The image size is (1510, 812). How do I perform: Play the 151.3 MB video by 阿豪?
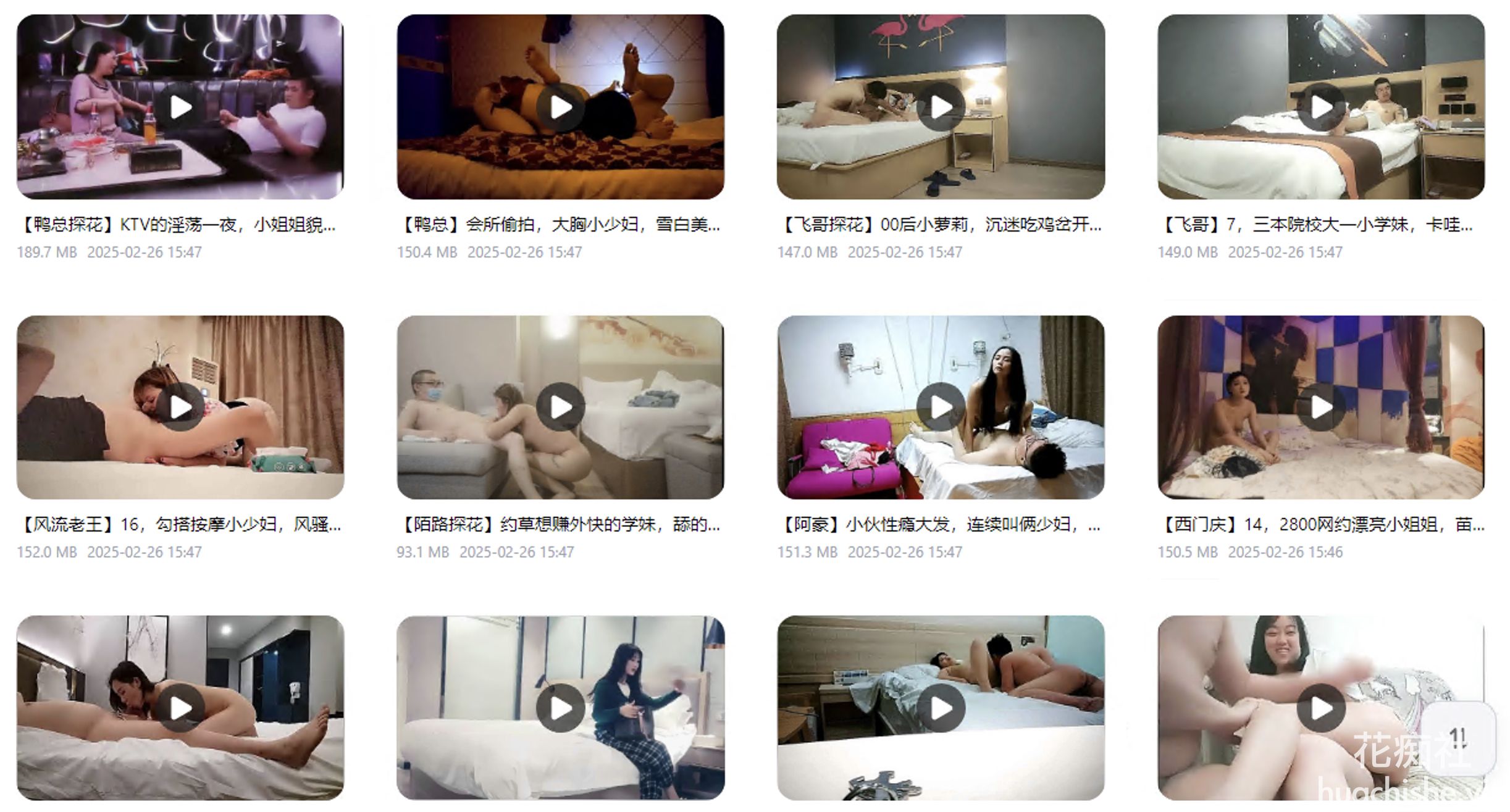(941, 408)
